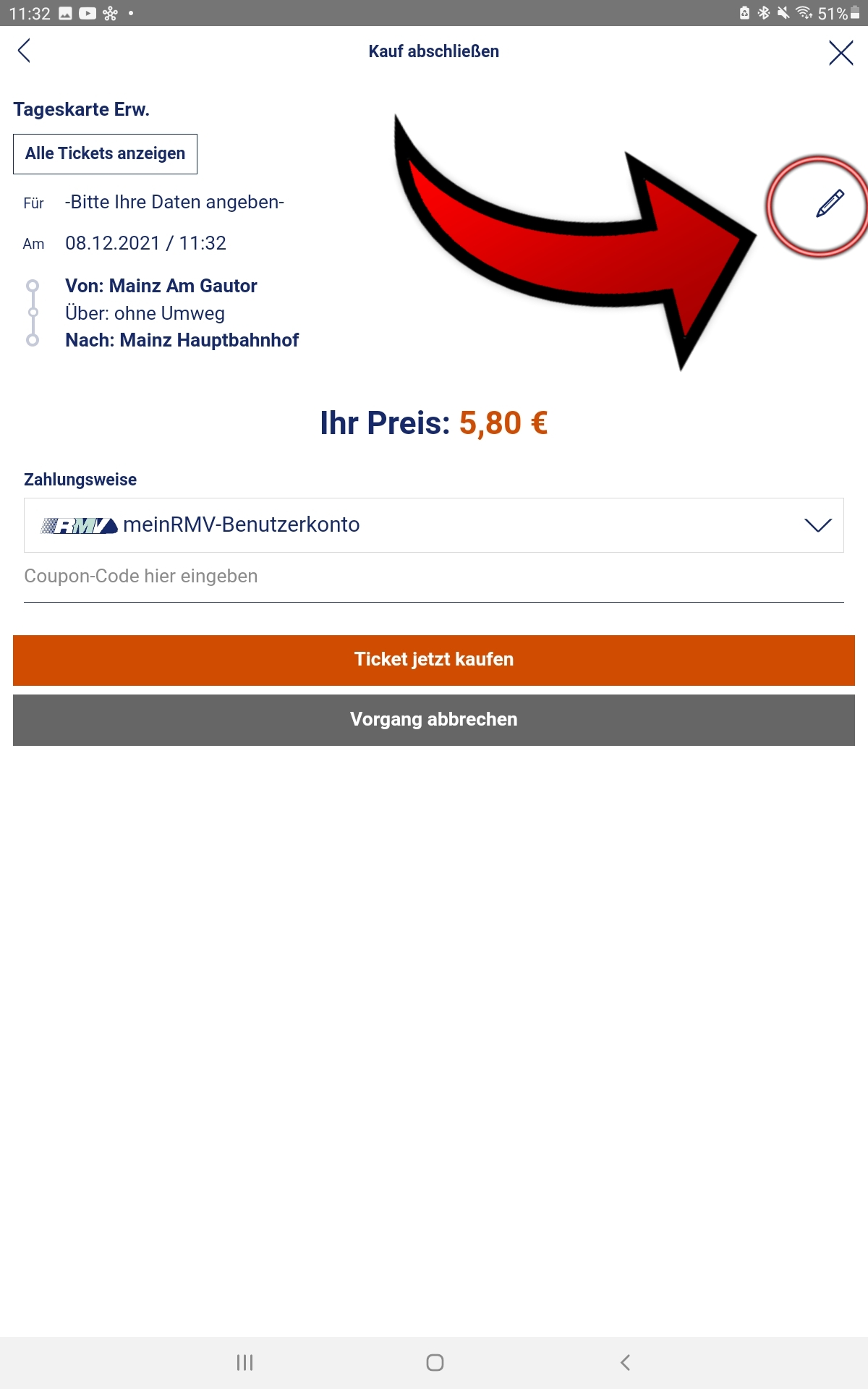
Task: Tap Alle Tickets anzeigen button
Action: pyautogui.click(x=105, y=154)
